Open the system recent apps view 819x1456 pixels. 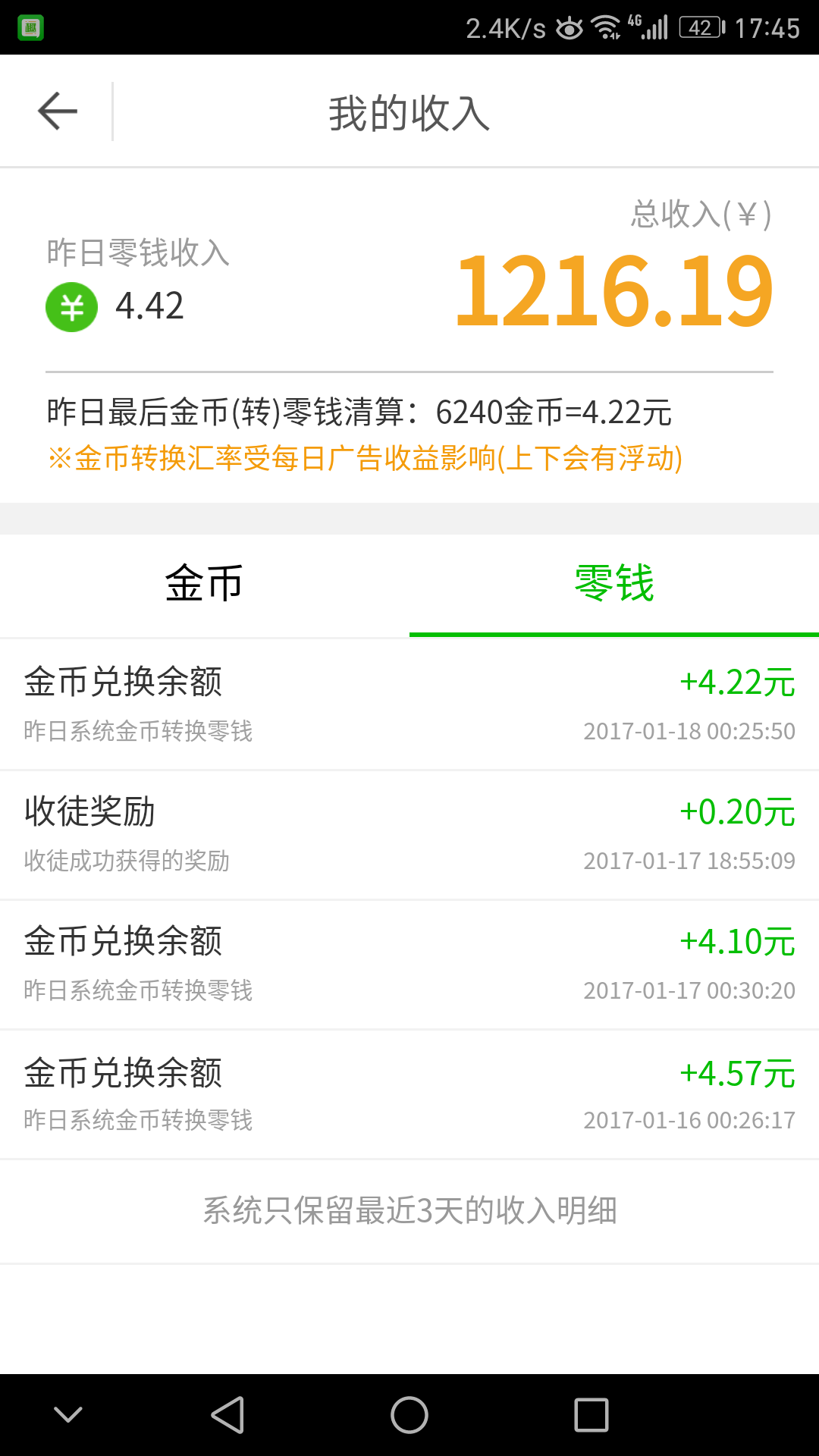click(591, 1415)
